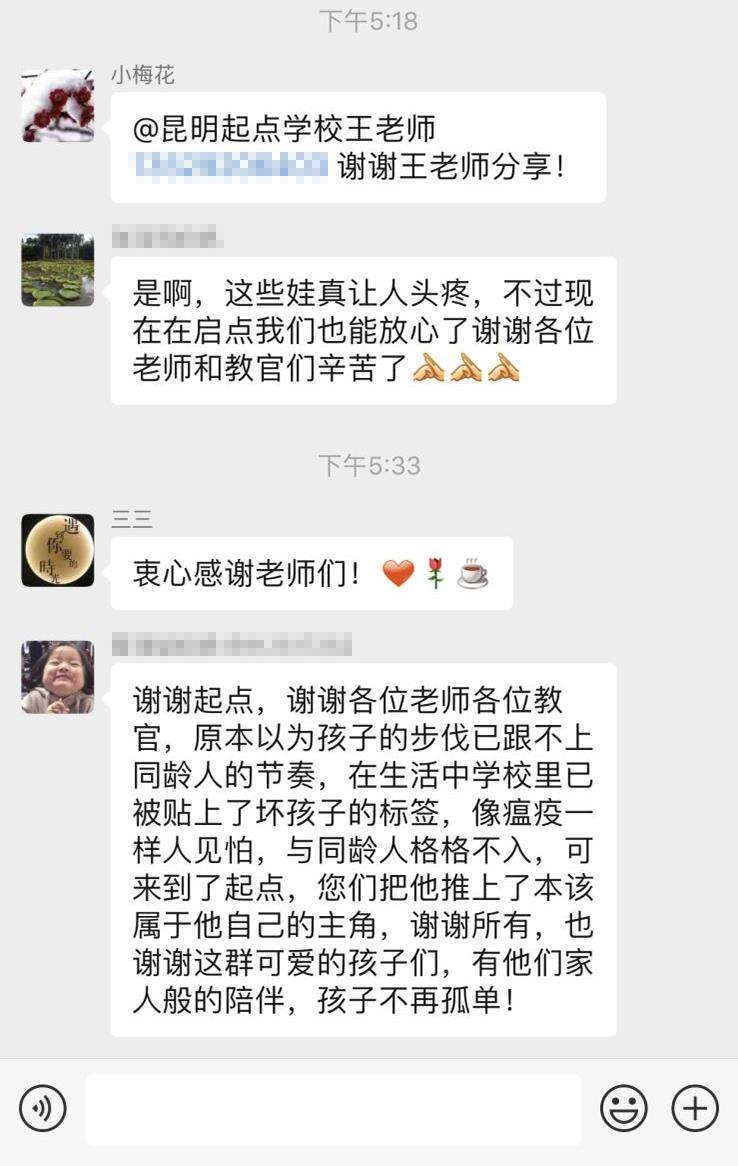
Task: Switch to voice message input
Action: 43,1108
